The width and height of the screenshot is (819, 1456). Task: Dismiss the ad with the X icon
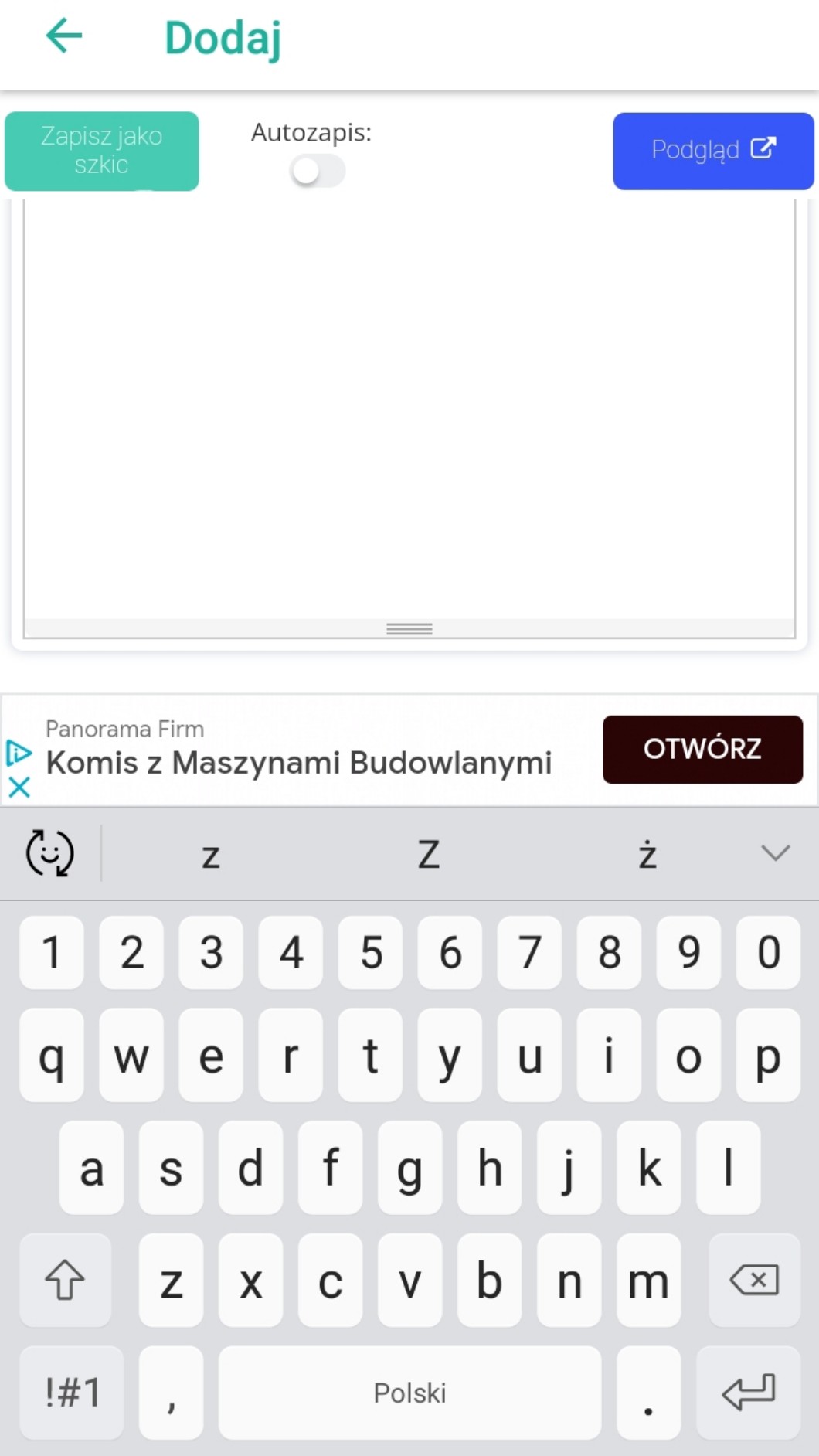click(x=19, y=788)
